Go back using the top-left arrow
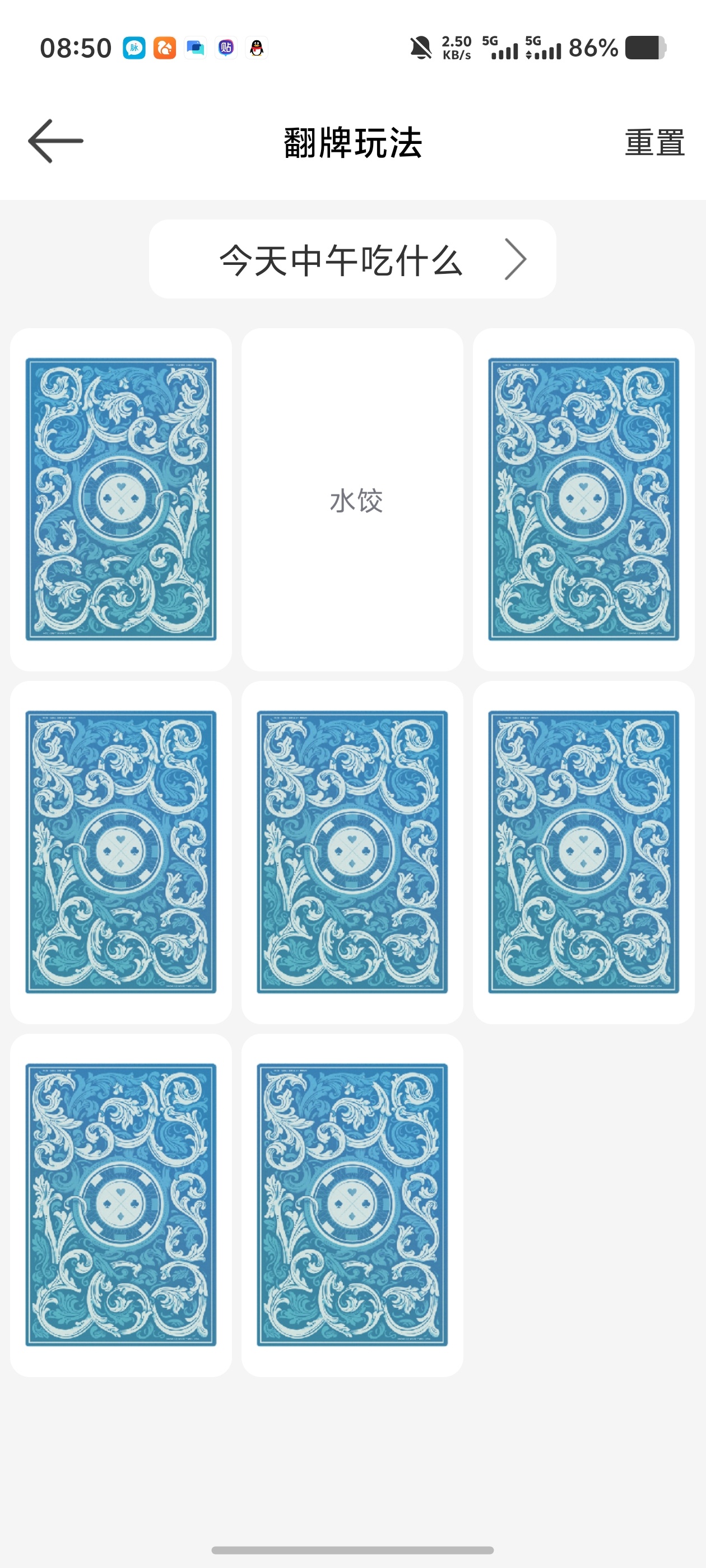 [55, 141]
